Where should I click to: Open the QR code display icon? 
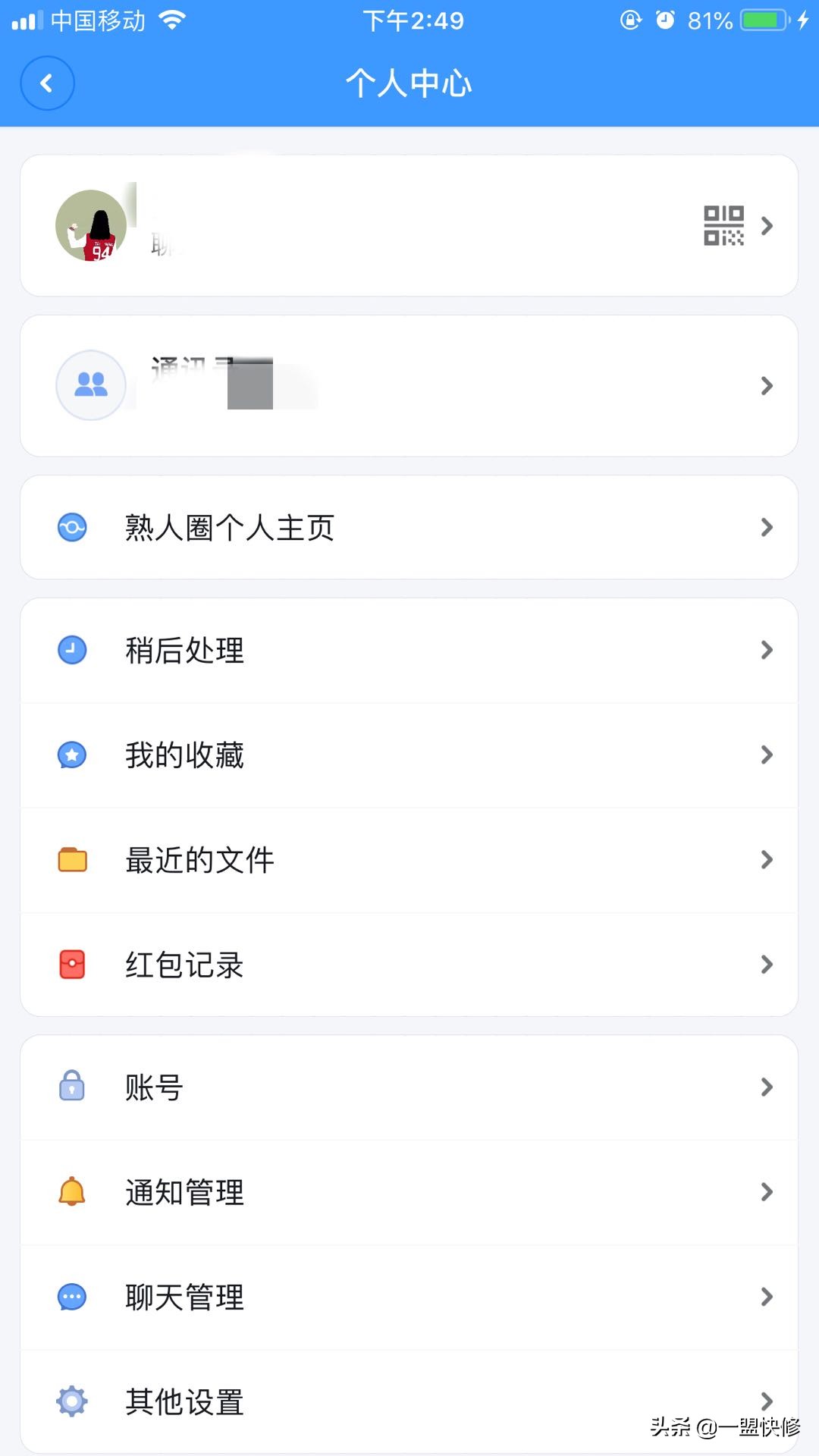click(x=723, y=226)
